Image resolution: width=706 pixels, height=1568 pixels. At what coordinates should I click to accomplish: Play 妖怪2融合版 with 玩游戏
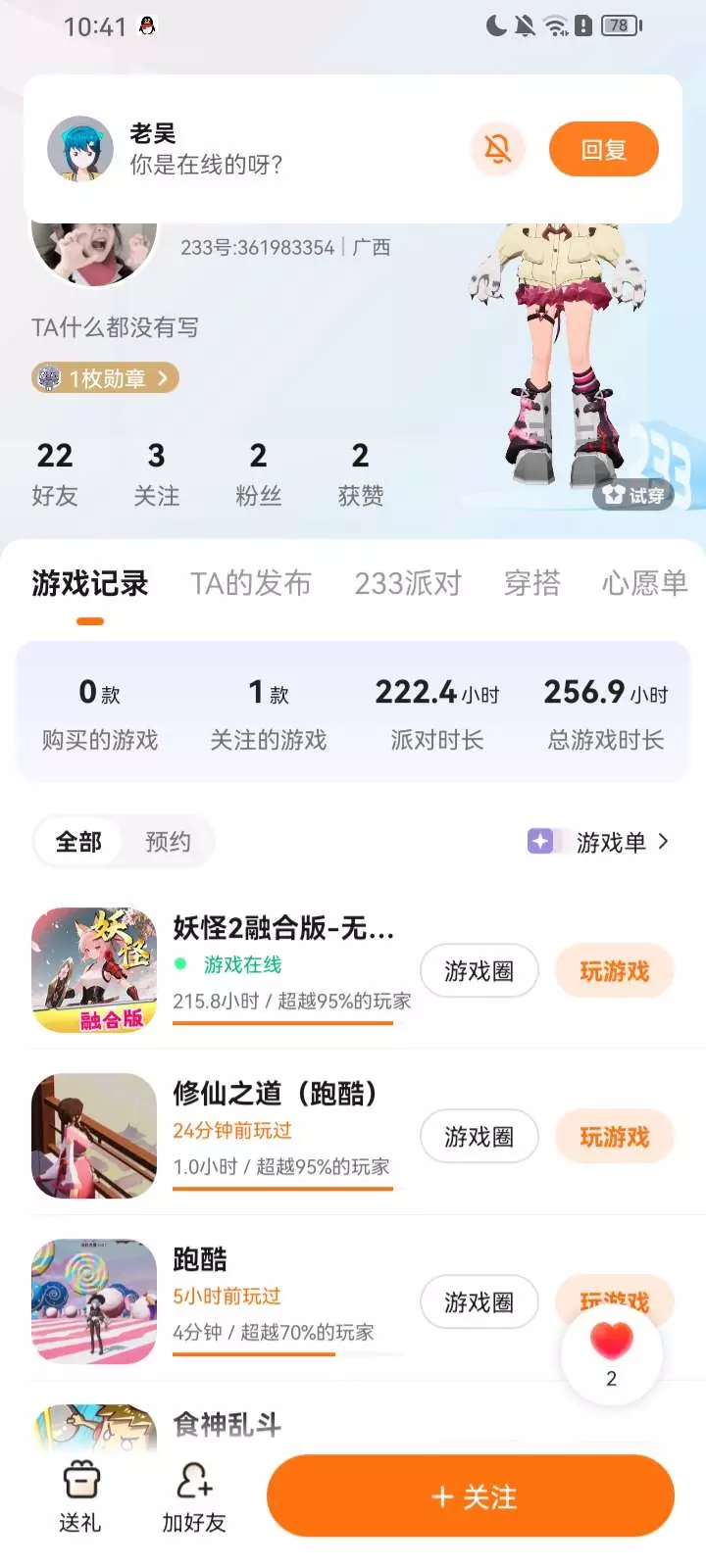pyautogui.click(x=615, y=971)
